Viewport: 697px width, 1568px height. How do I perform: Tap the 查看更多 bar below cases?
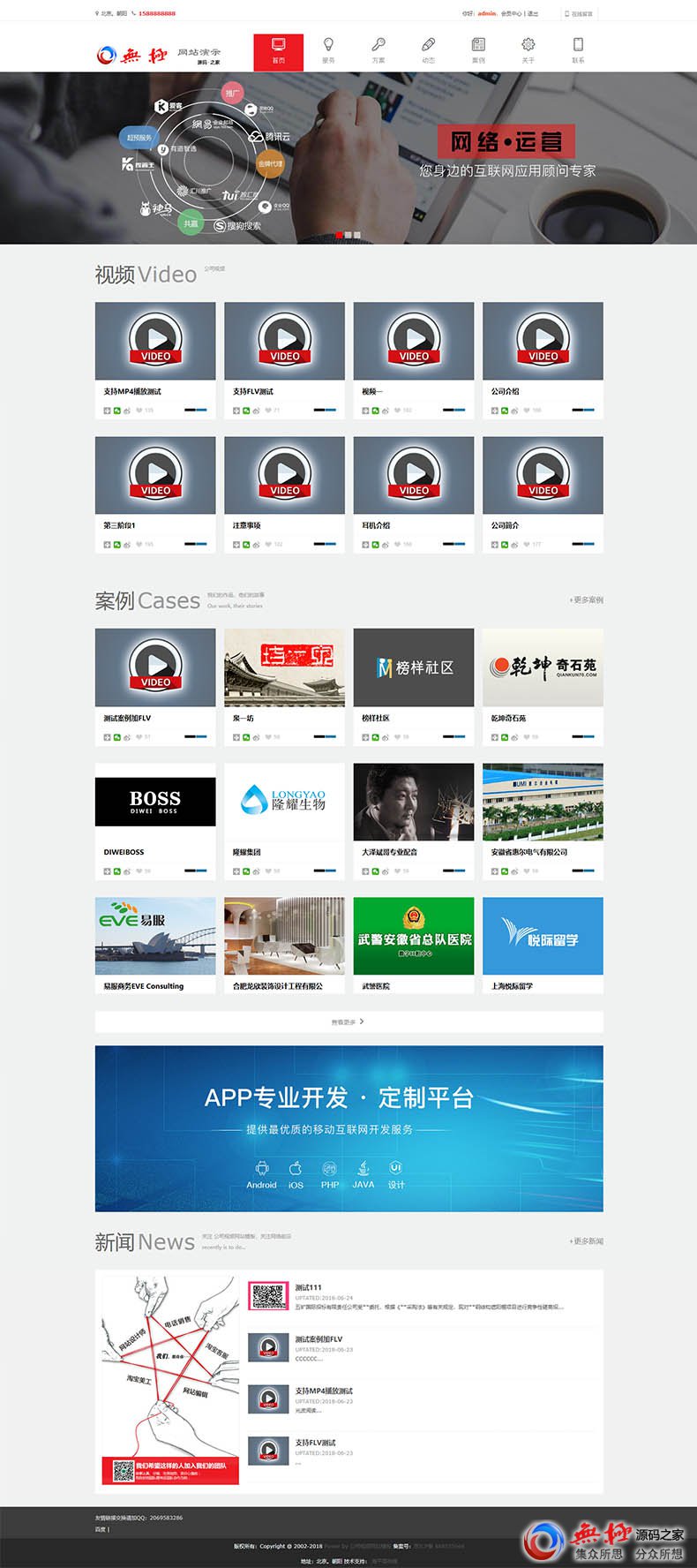coord(348,1021)
